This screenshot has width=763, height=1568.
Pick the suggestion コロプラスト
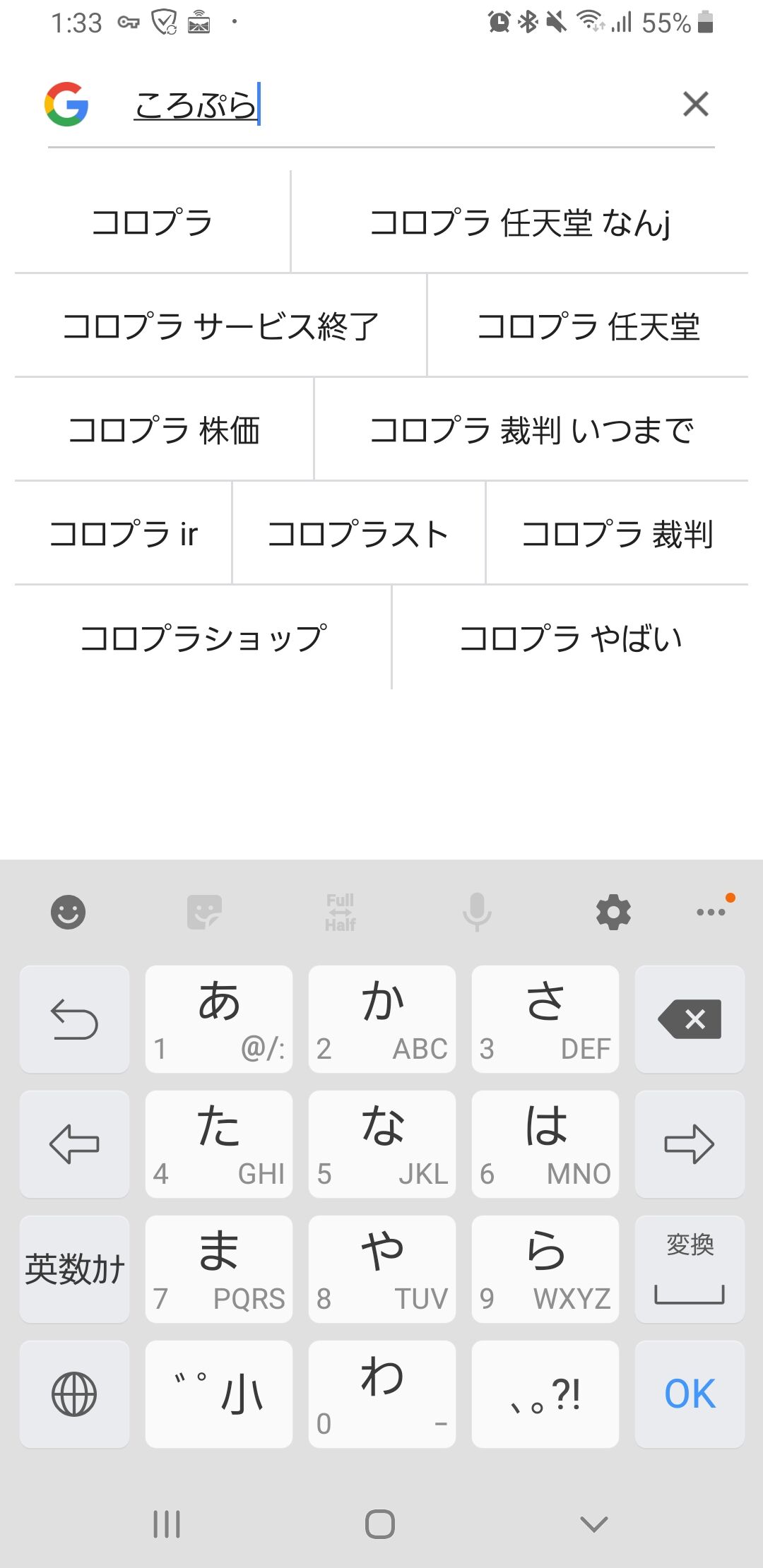click(358, 534)
